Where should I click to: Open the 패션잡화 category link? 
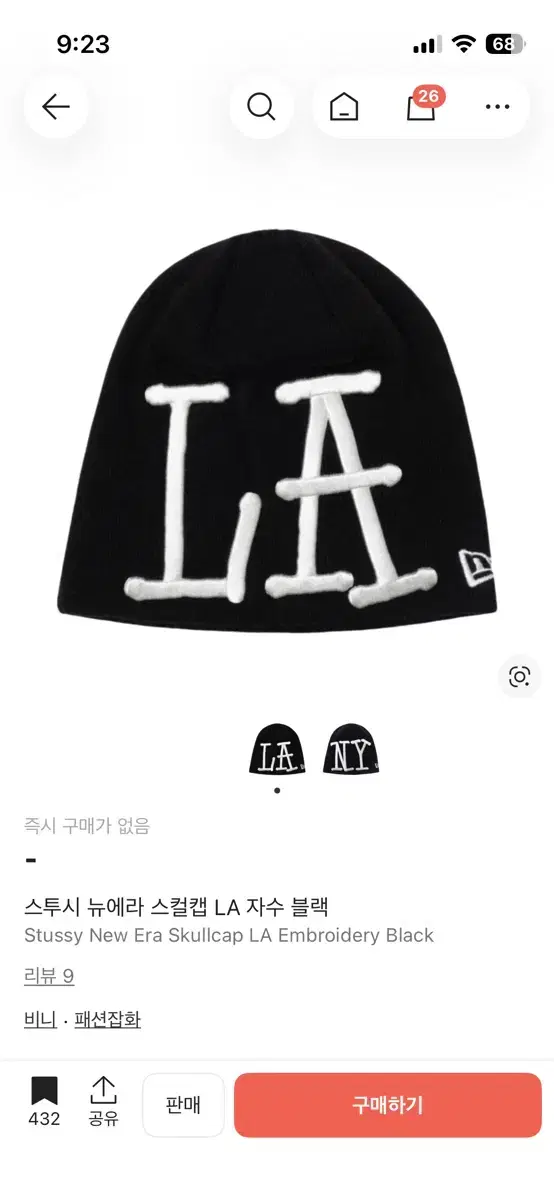tap(107, 1019)
